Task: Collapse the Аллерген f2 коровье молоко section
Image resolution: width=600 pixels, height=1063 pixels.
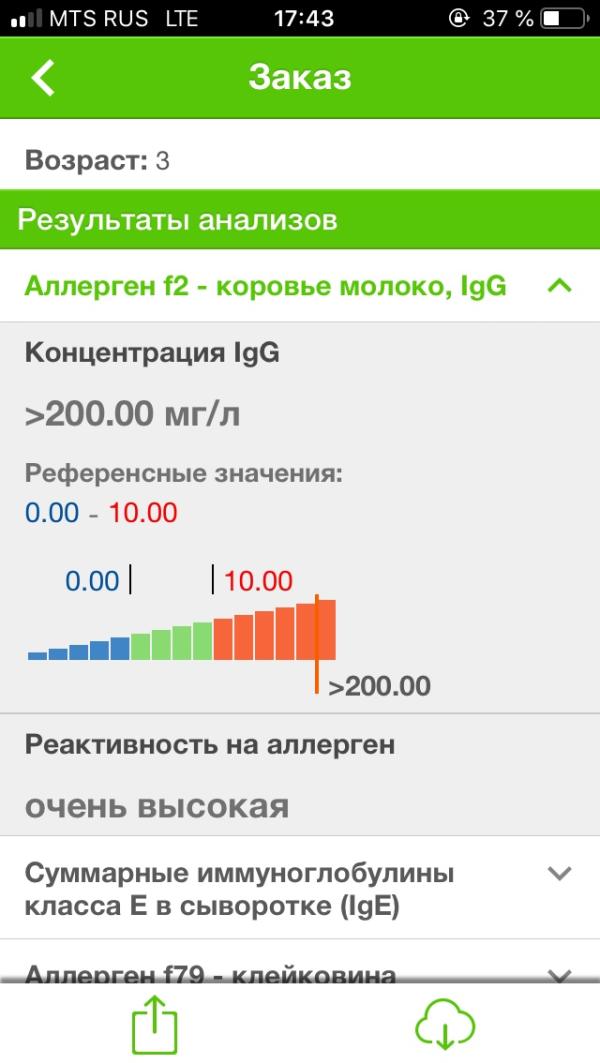Action: click(559, 287)
